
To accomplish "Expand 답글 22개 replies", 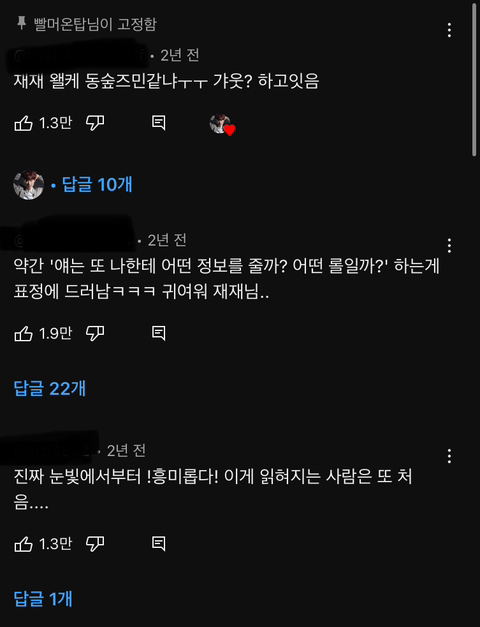I will click(50, 388).
